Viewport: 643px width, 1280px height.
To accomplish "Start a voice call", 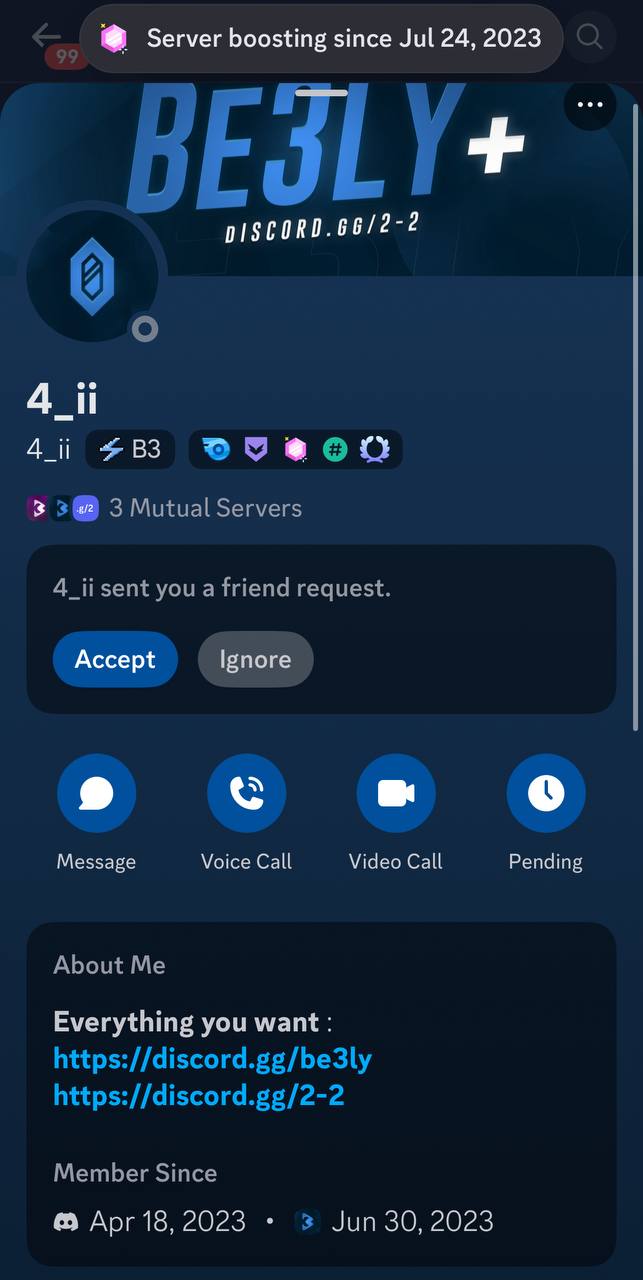I will 246,794.
